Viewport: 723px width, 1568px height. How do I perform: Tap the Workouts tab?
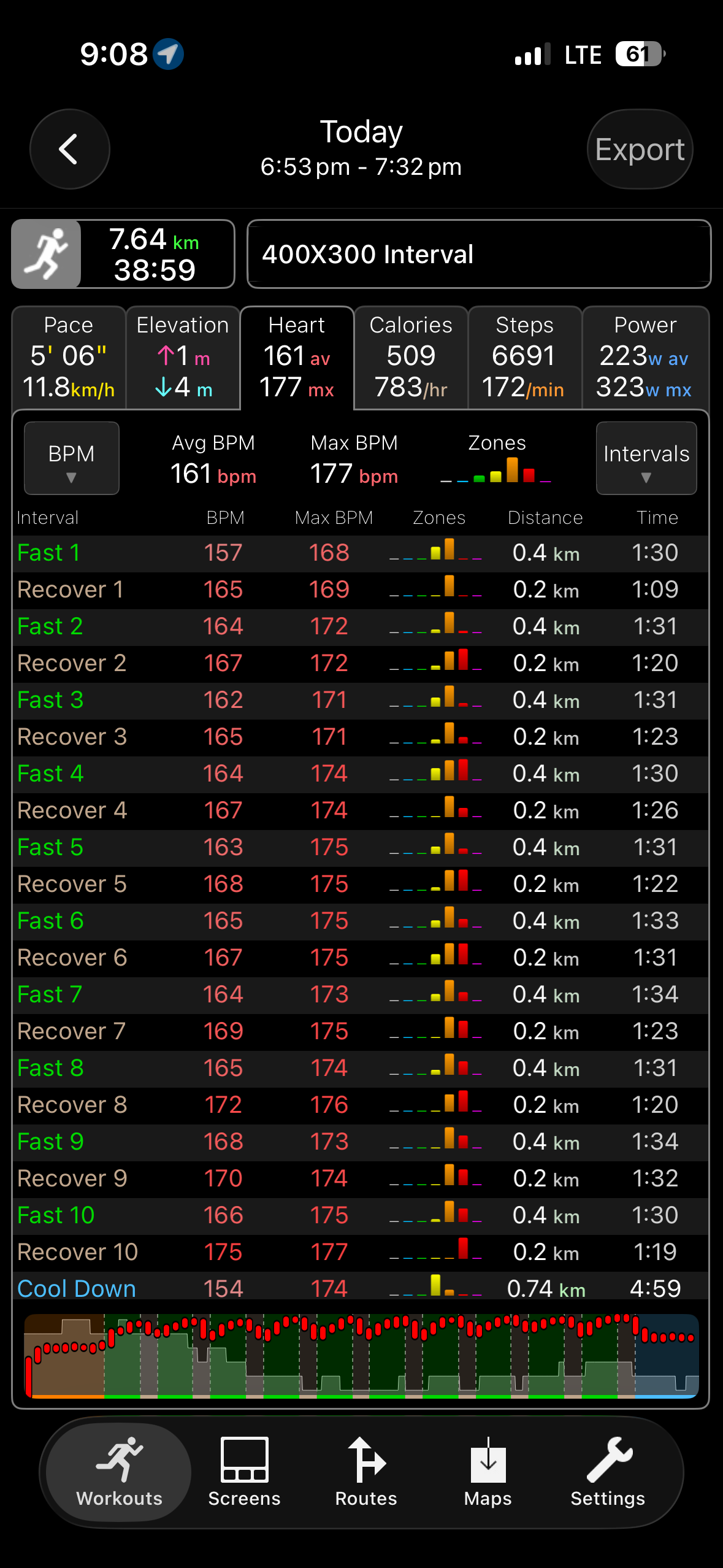point(119,1471)
